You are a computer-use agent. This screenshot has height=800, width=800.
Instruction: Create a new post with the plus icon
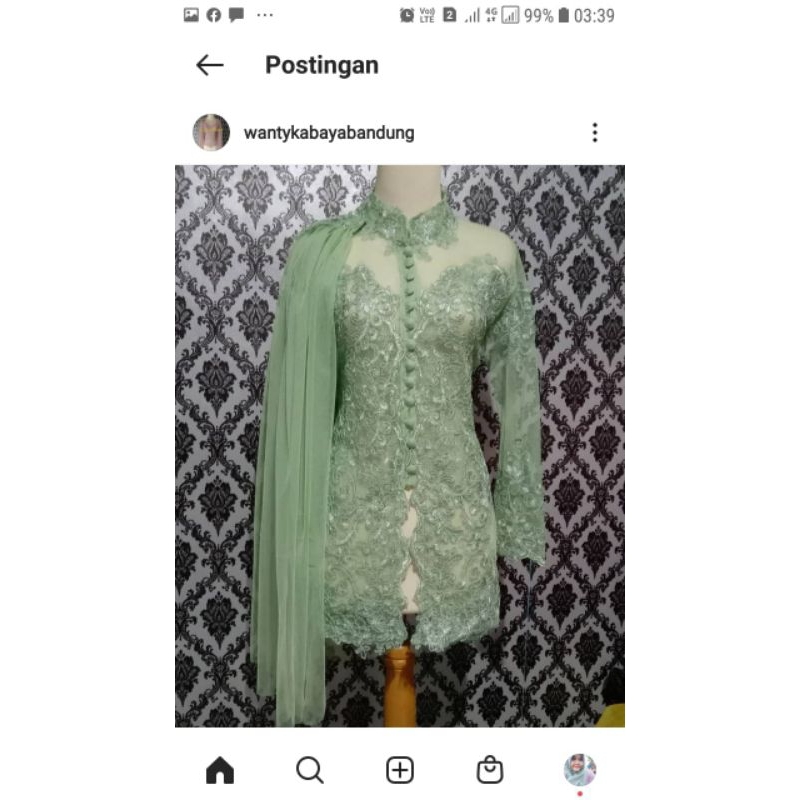pyautogui.click(x=400, y=770)
